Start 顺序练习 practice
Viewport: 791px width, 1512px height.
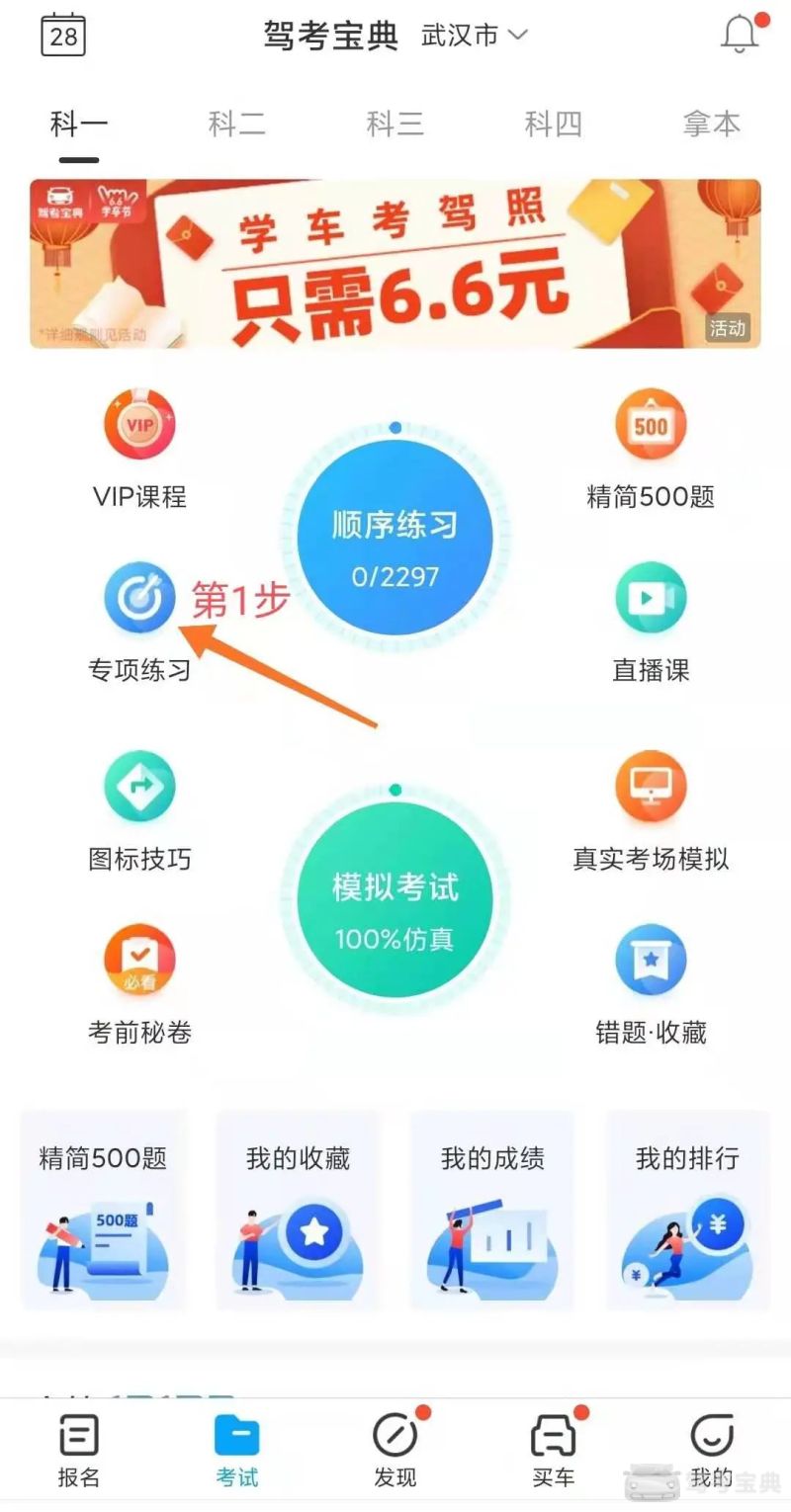point(395,539)
